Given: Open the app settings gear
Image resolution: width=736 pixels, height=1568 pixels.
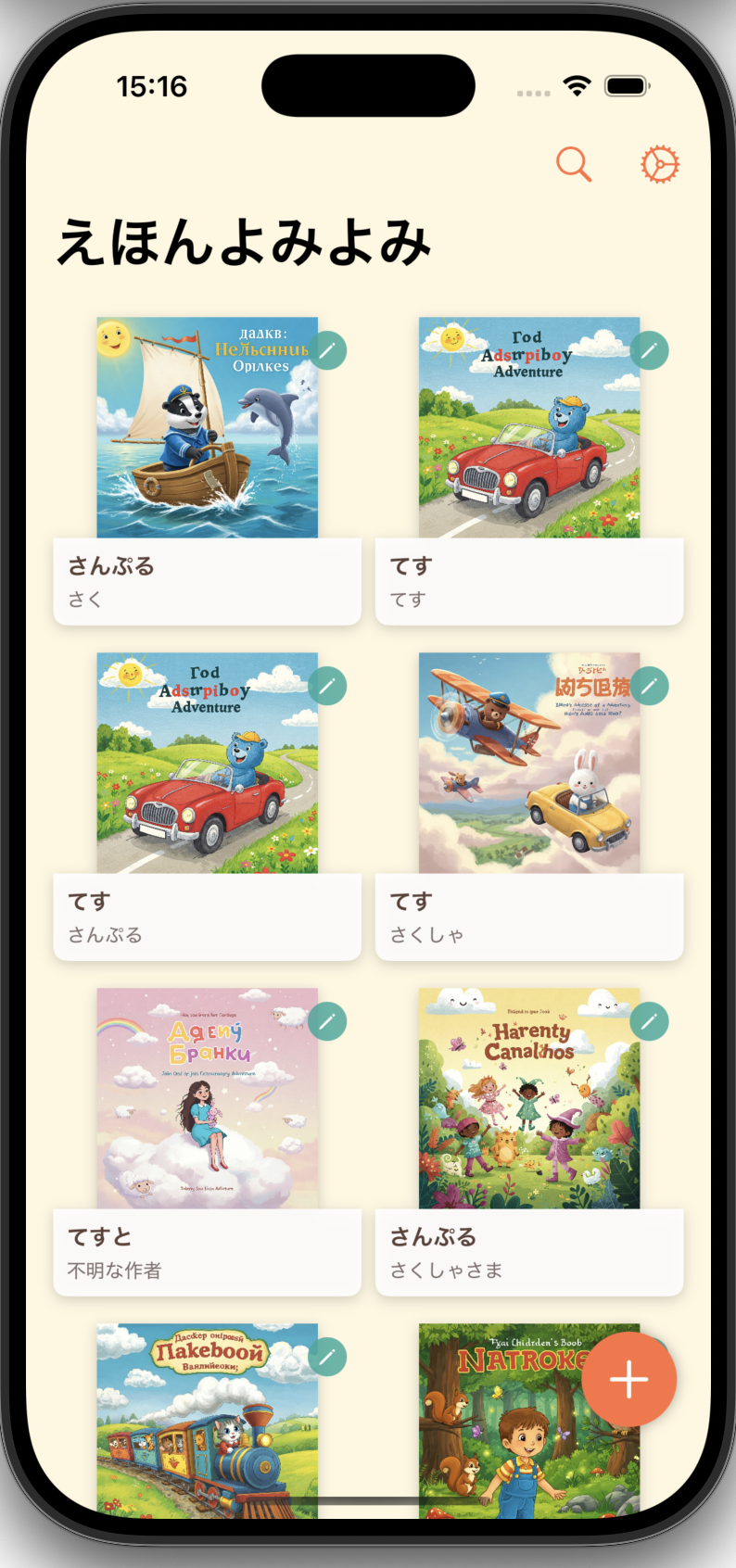Looking at the screenshot, I should coord(659,163).
